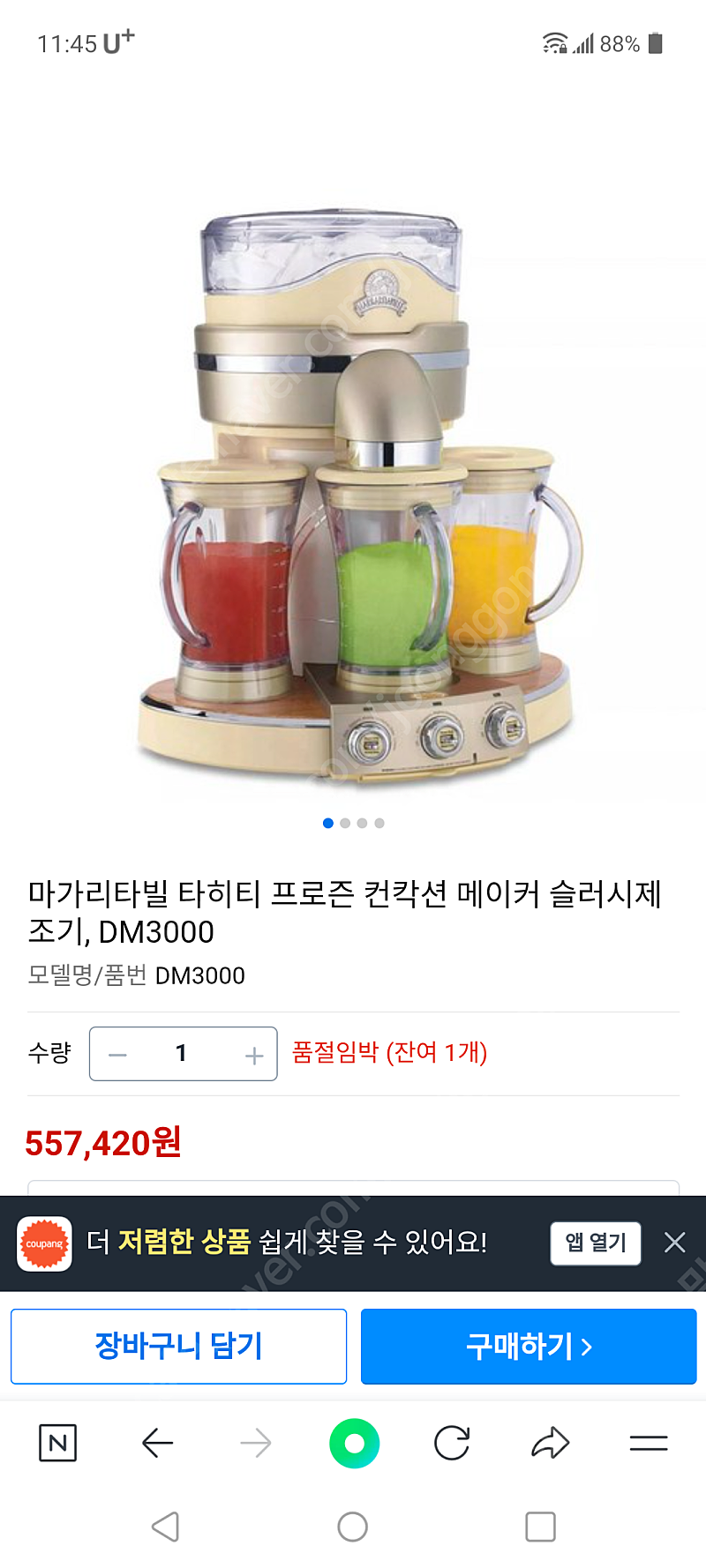Dismiss the Coupang app banner
Viewport: 706px width, 1568px height.
coord(675,1243)
